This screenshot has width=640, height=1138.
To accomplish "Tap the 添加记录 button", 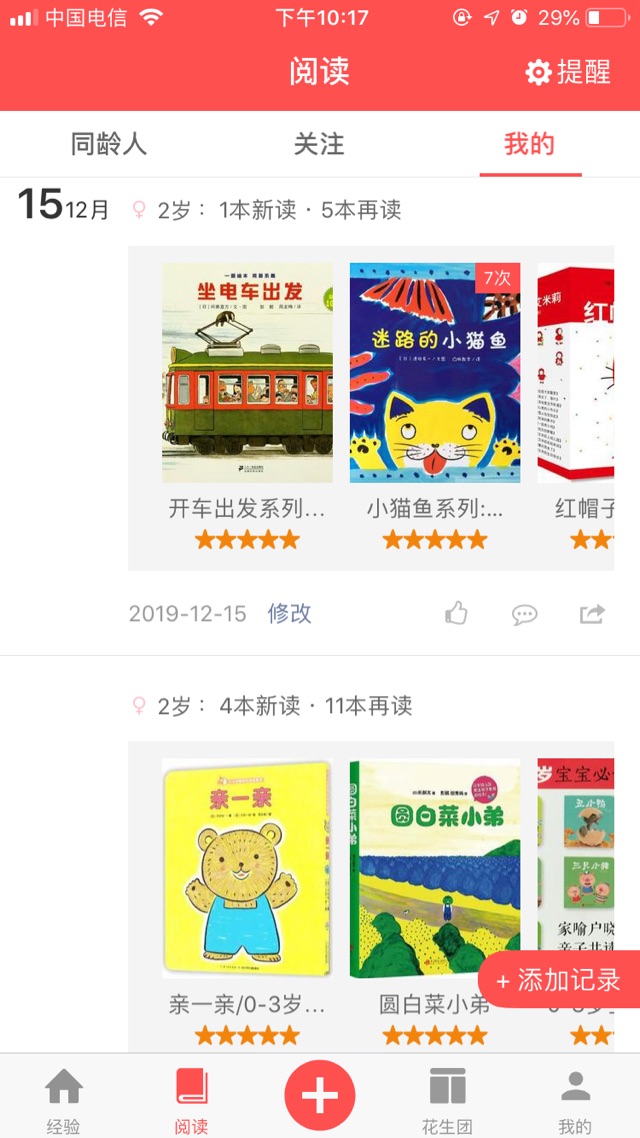I will [559, 980].
